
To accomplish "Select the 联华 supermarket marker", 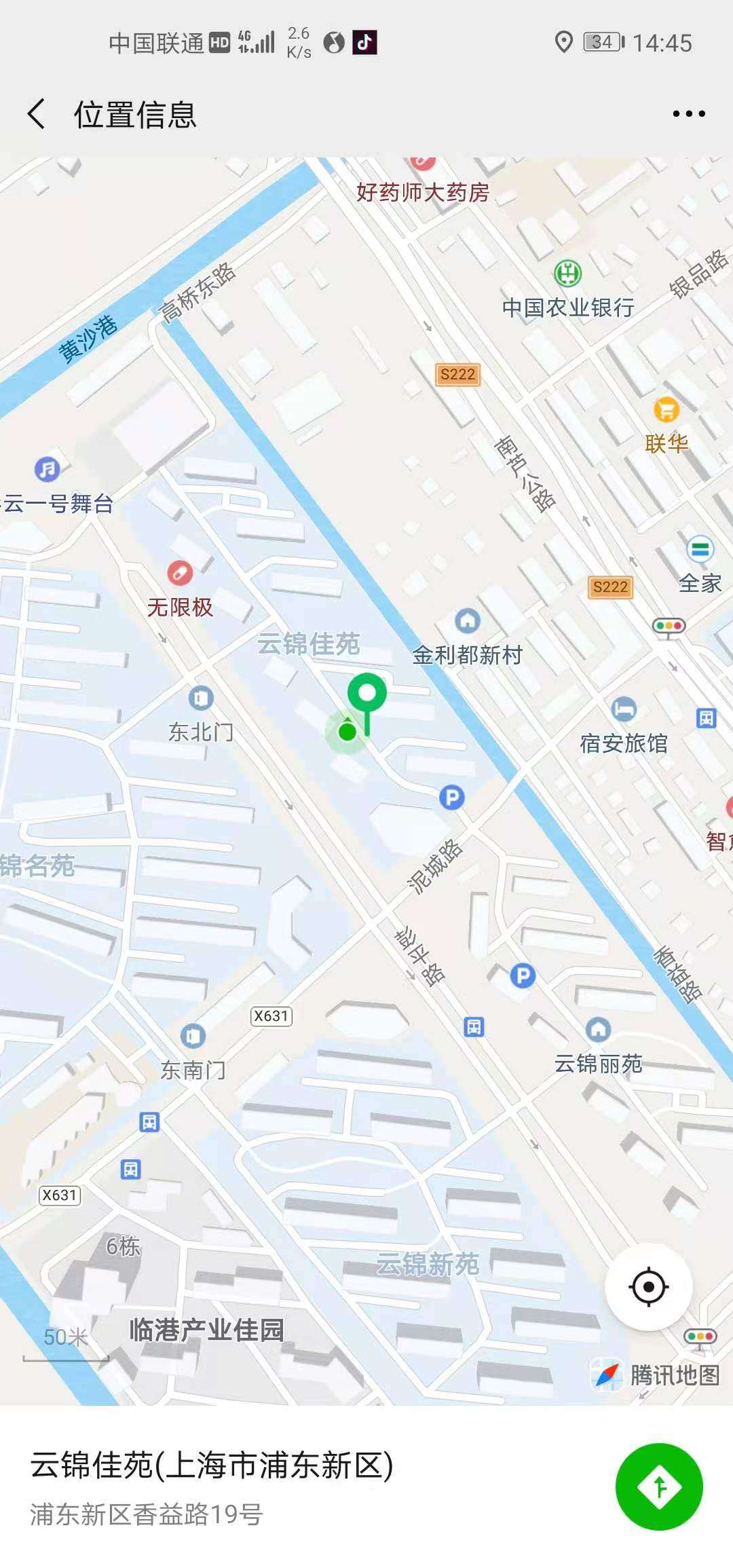I will click(x=666, y=410).
